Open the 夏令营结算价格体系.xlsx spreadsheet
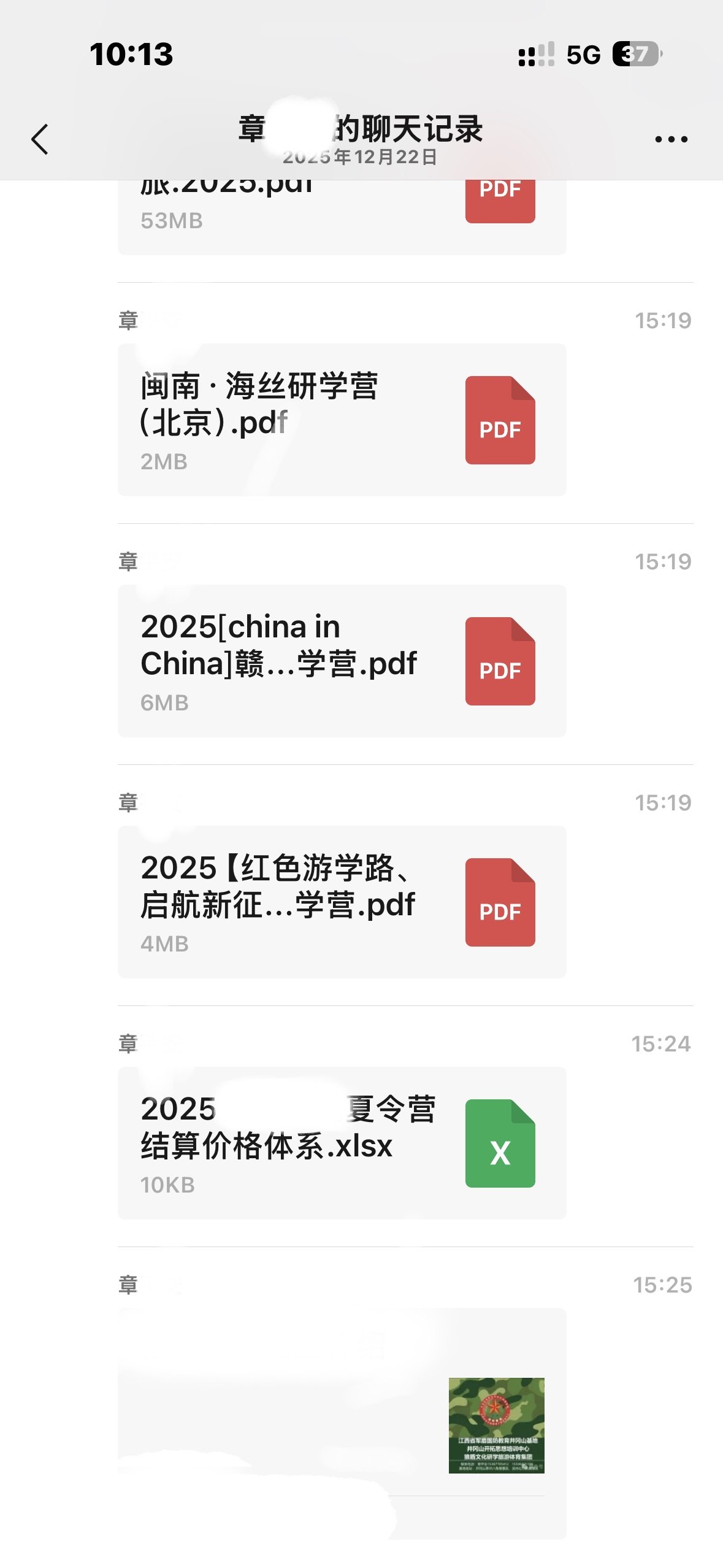Viewport: 723px width, 1568px height. pos(341,1143)
